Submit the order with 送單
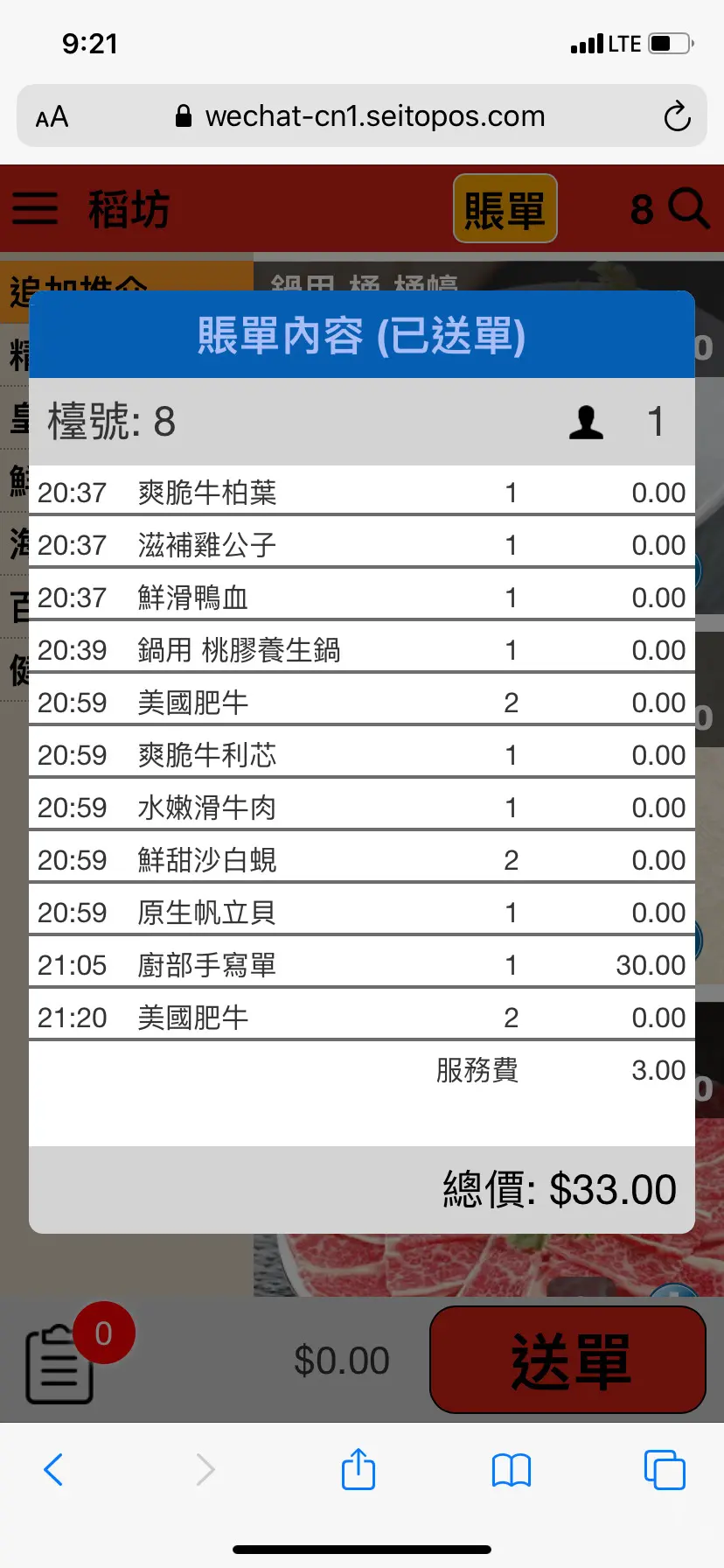The image size is (724, 1568). point(567,1360)
